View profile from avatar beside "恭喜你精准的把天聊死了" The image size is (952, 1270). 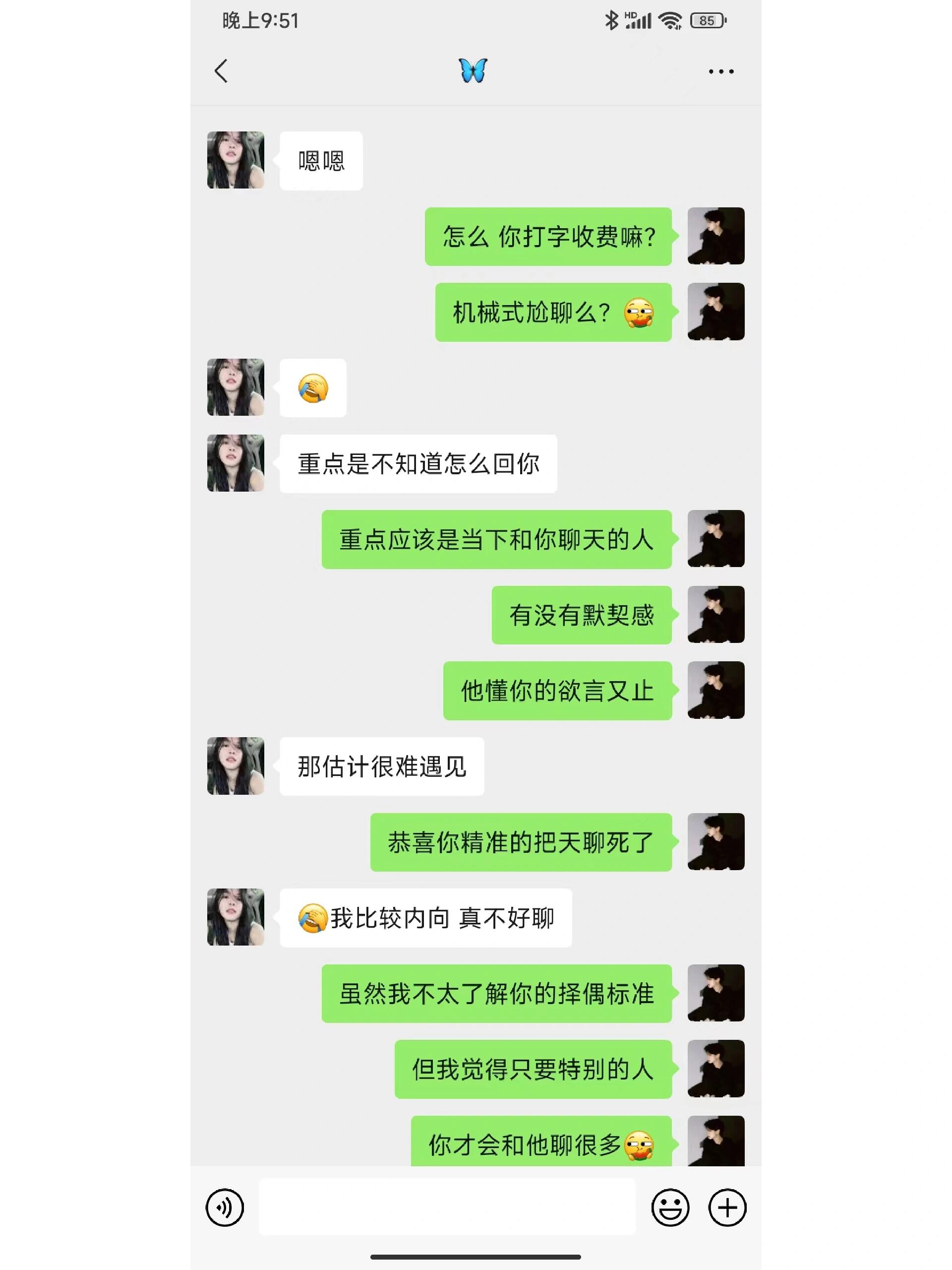715,842
